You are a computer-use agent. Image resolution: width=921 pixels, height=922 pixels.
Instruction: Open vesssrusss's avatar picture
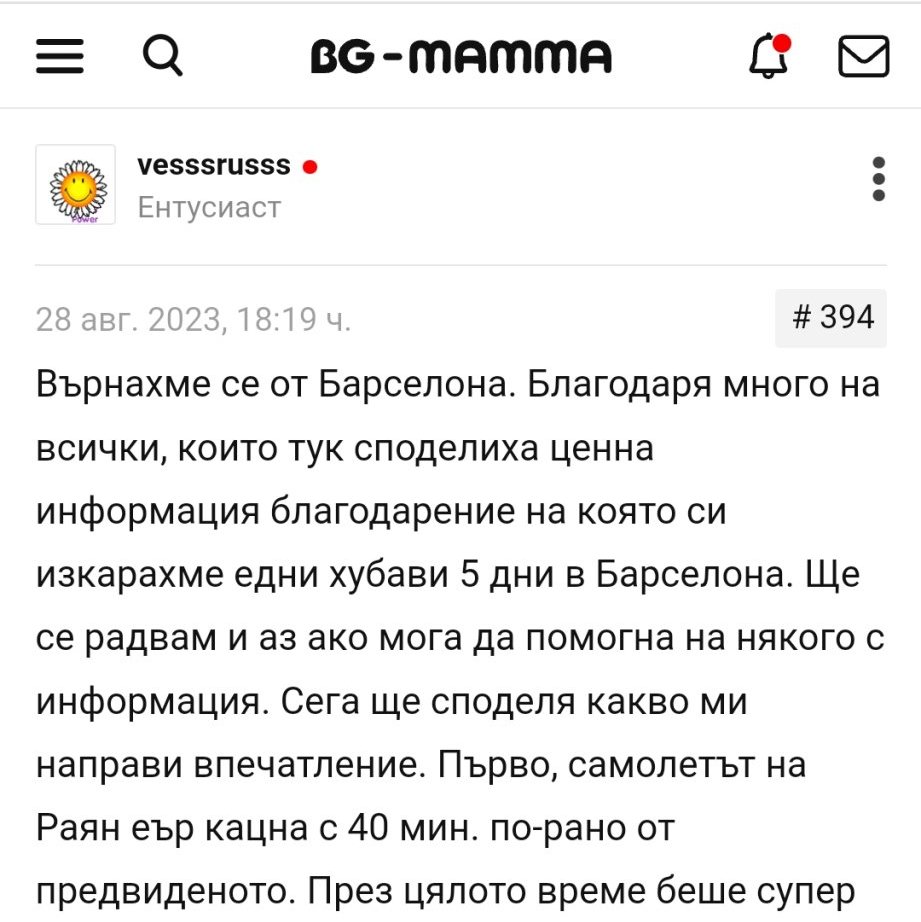(x=75, y=185)
